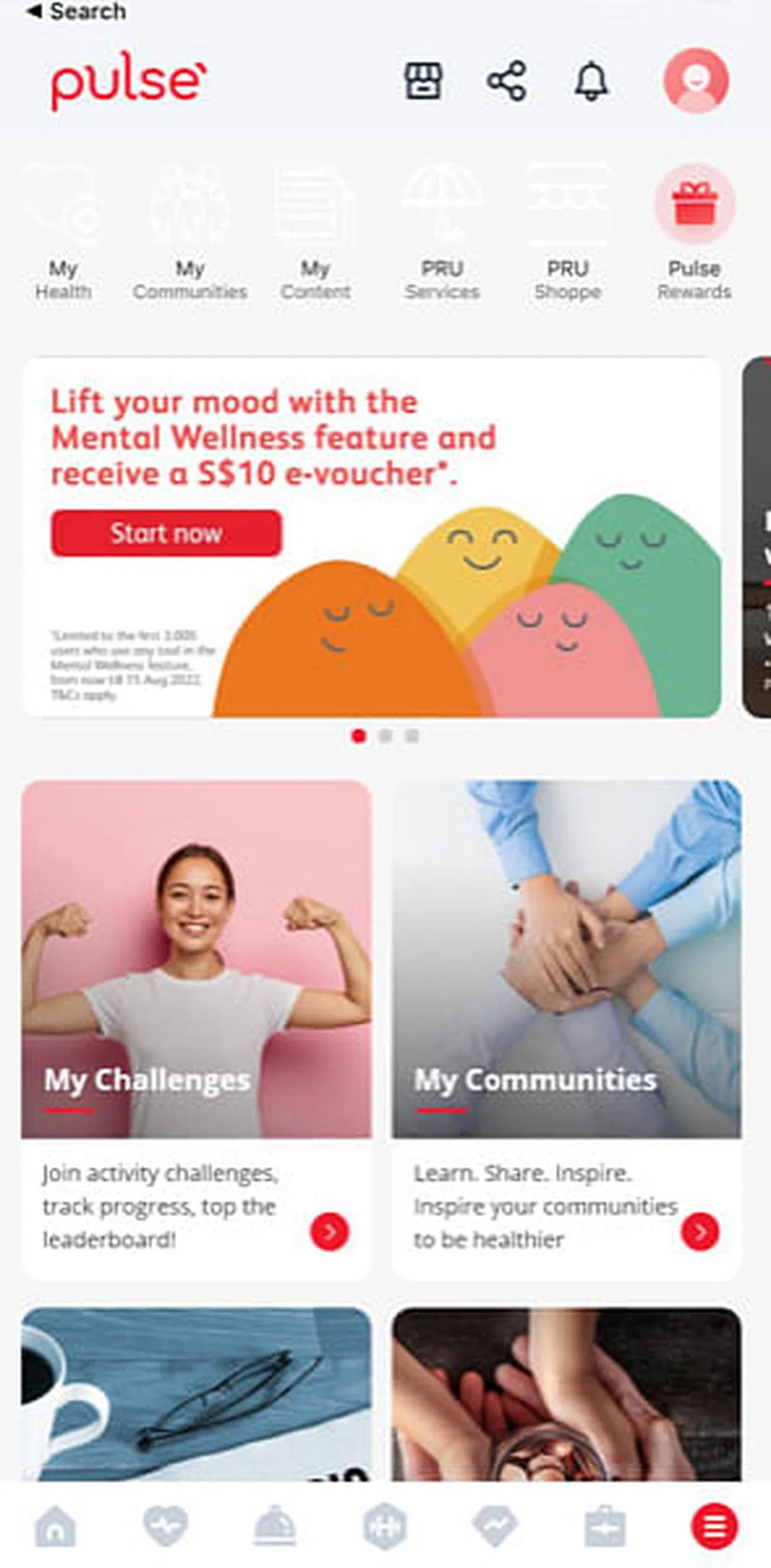Open the notifications bell
Viewport: 771px width, 1568px height.
(x=590, y=81)
